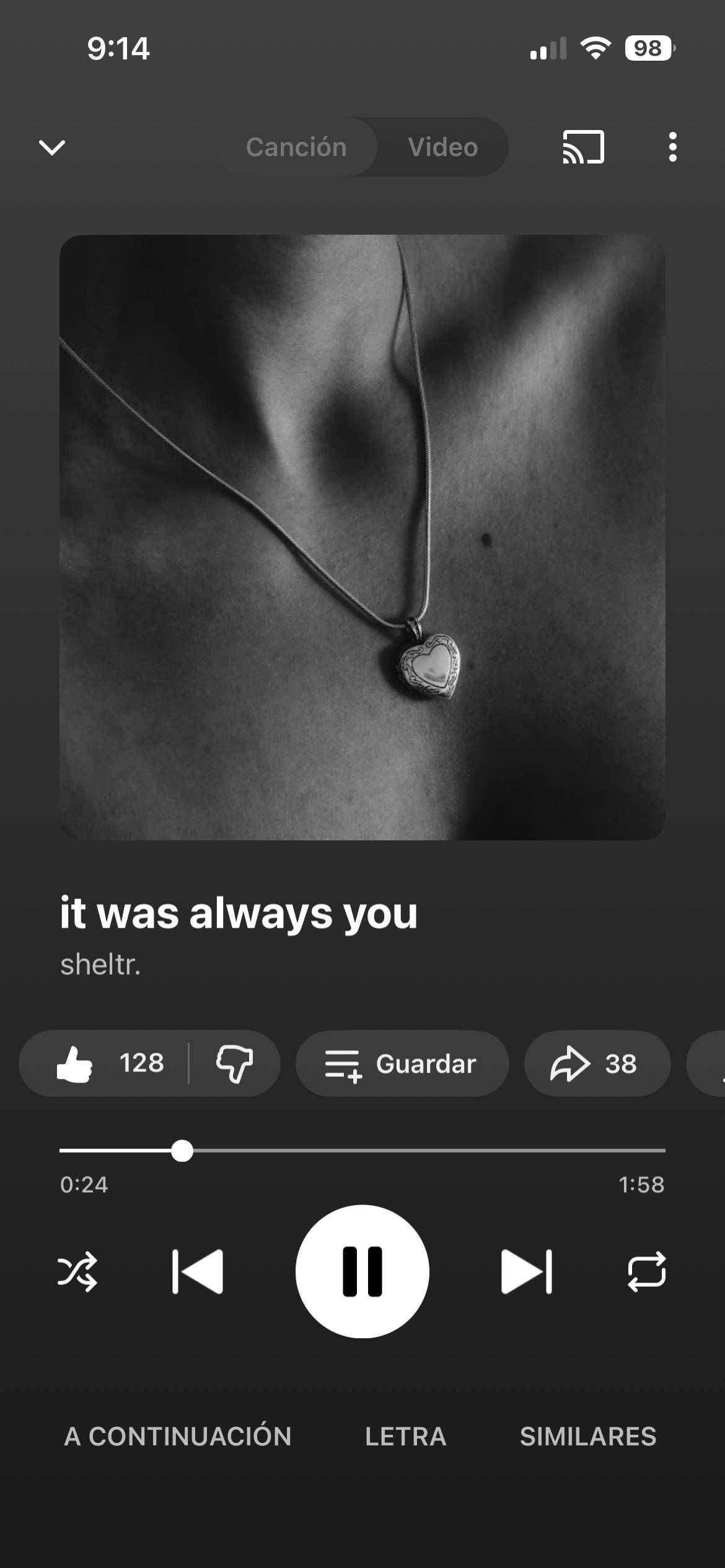The image size is (725, 1568).
Task: Open the artist sheltr.
Action: click(100, 964)
